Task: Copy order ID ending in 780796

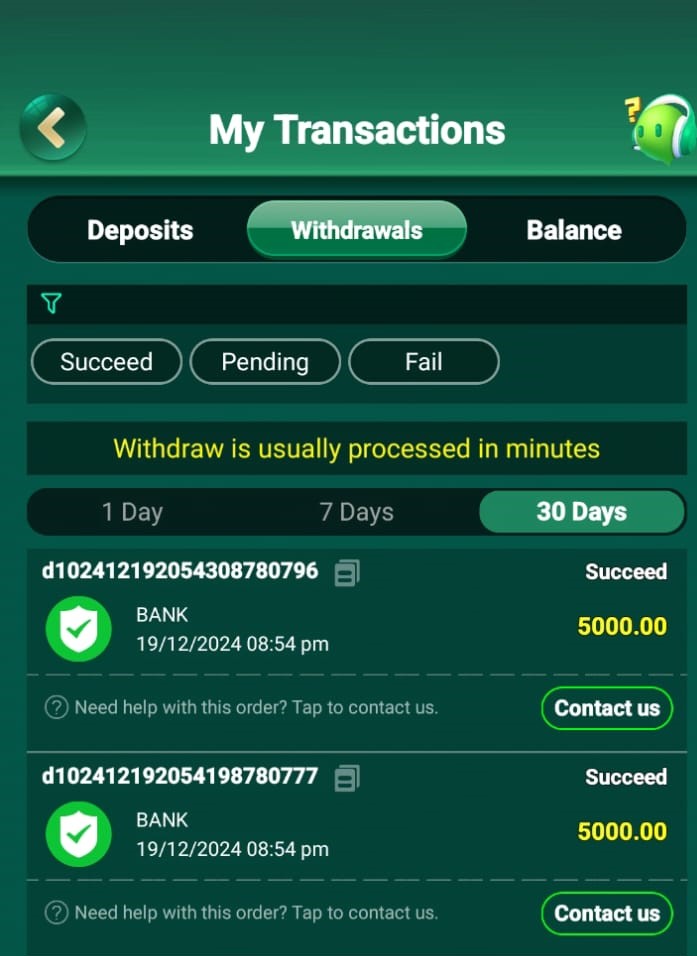Action: point(347,573)
